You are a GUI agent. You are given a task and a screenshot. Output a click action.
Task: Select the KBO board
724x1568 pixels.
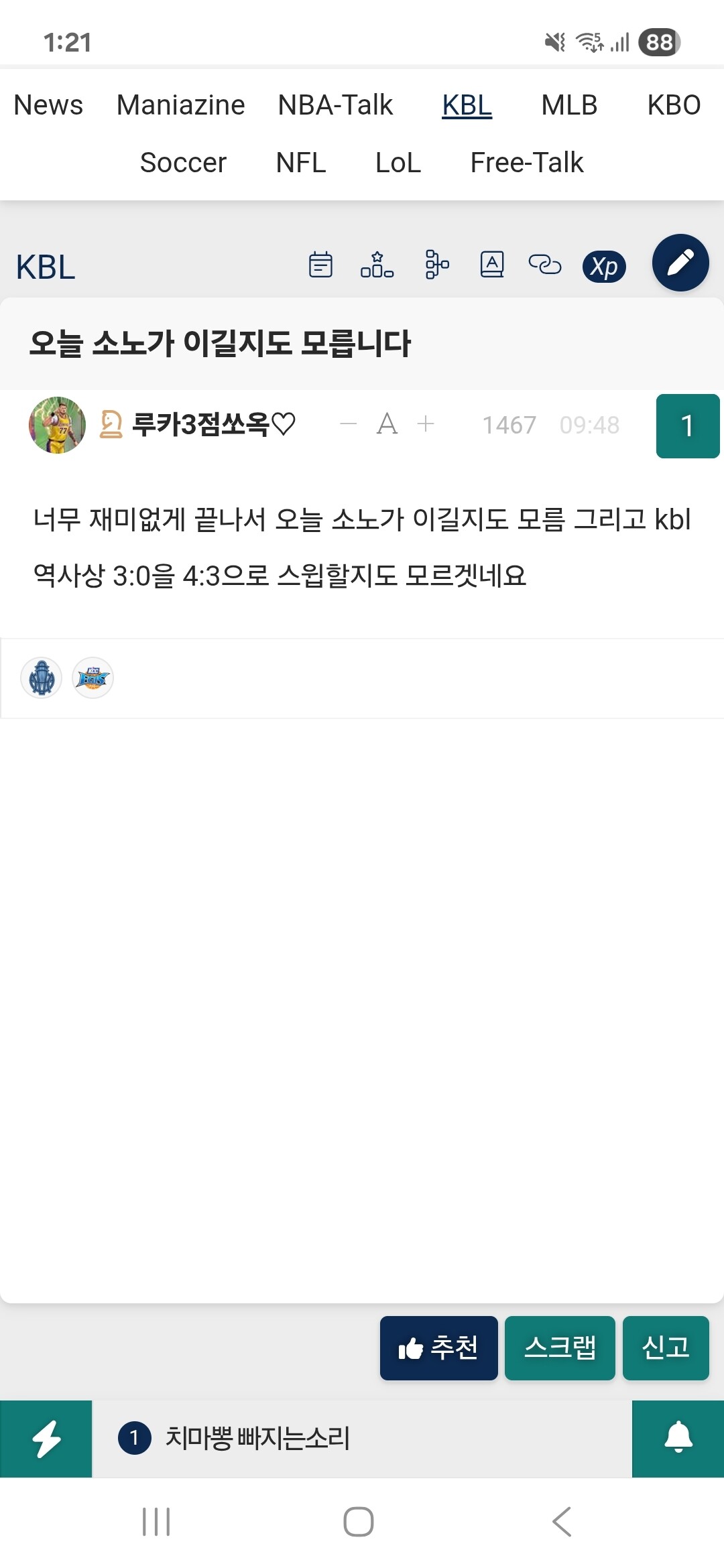[x=674, y=105]
